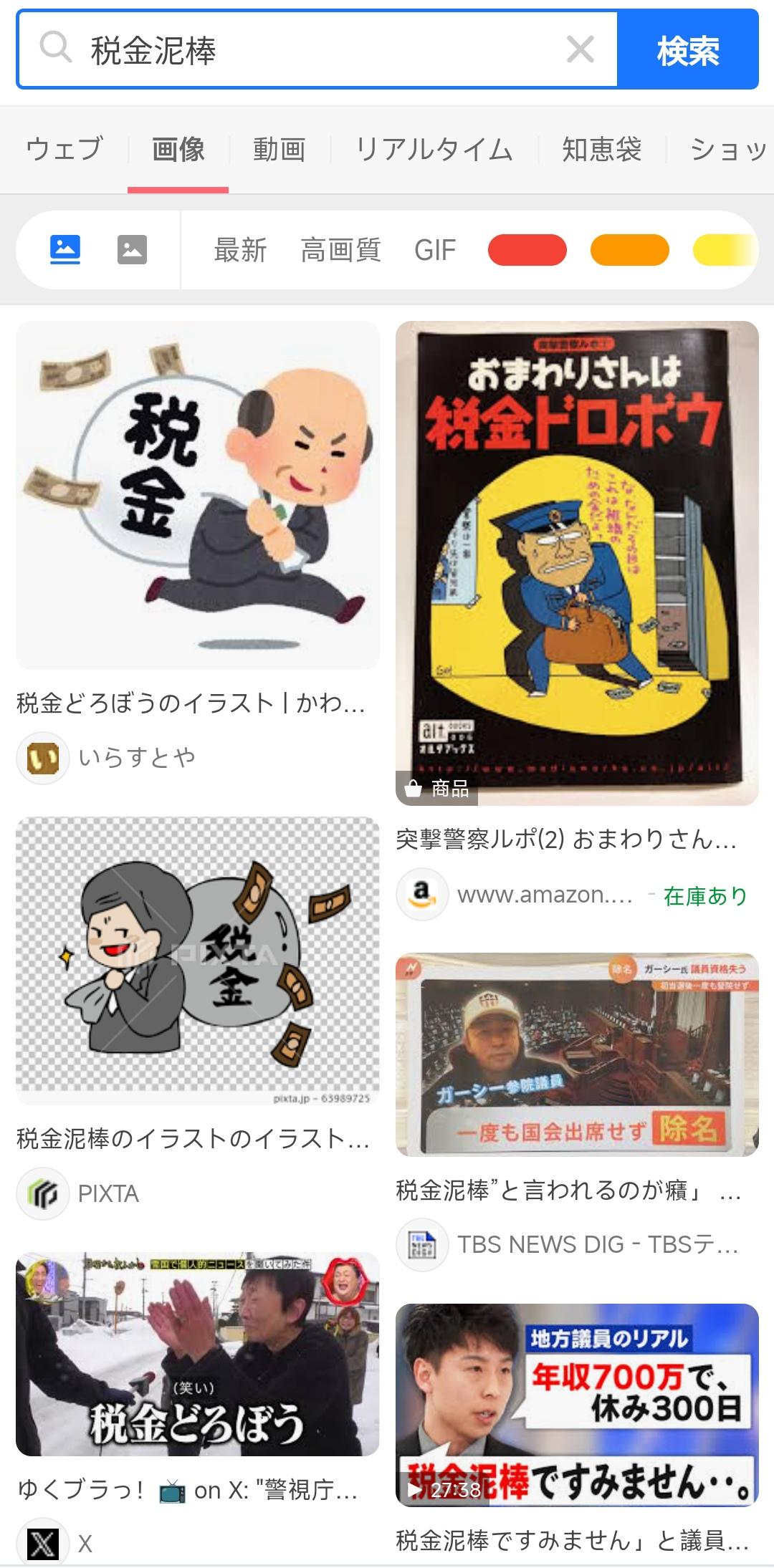Screen dimensions: 774x1568
Task: Open the ゆくブラっ! X post image
Action: pos(198,1353)
